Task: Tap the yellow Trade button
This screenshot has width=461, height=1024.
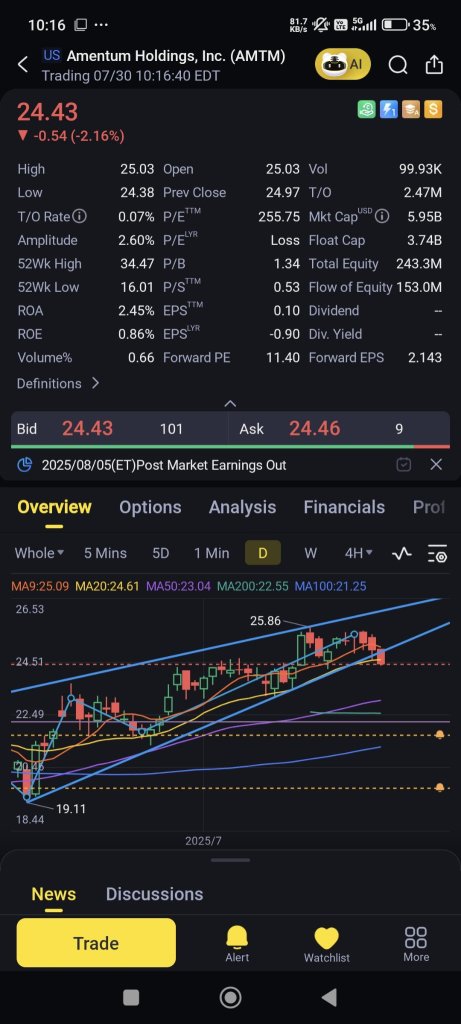Action: (x=96, y=943)
